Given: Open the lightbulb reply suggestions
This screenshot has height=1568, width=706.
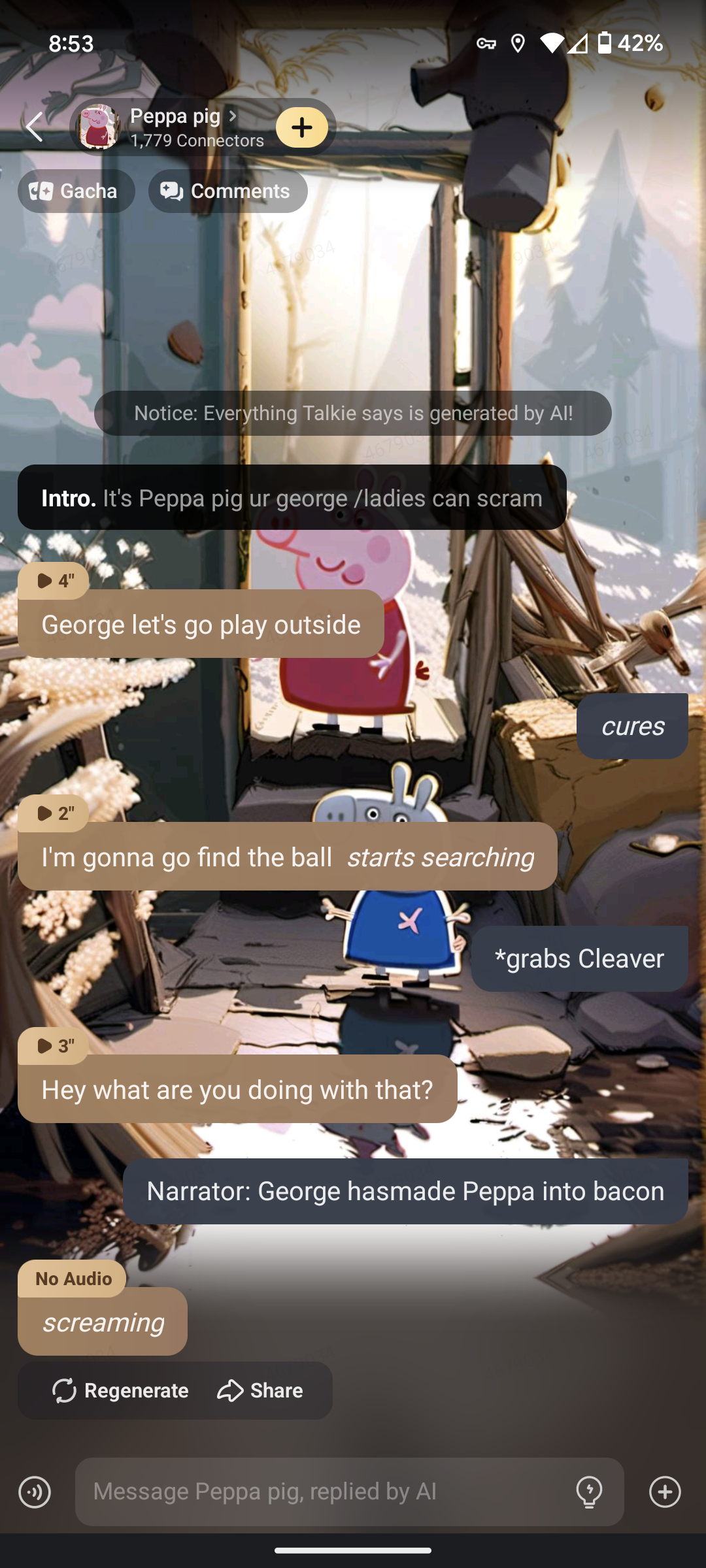Looking at the screenshot, I should [588, 1492].
